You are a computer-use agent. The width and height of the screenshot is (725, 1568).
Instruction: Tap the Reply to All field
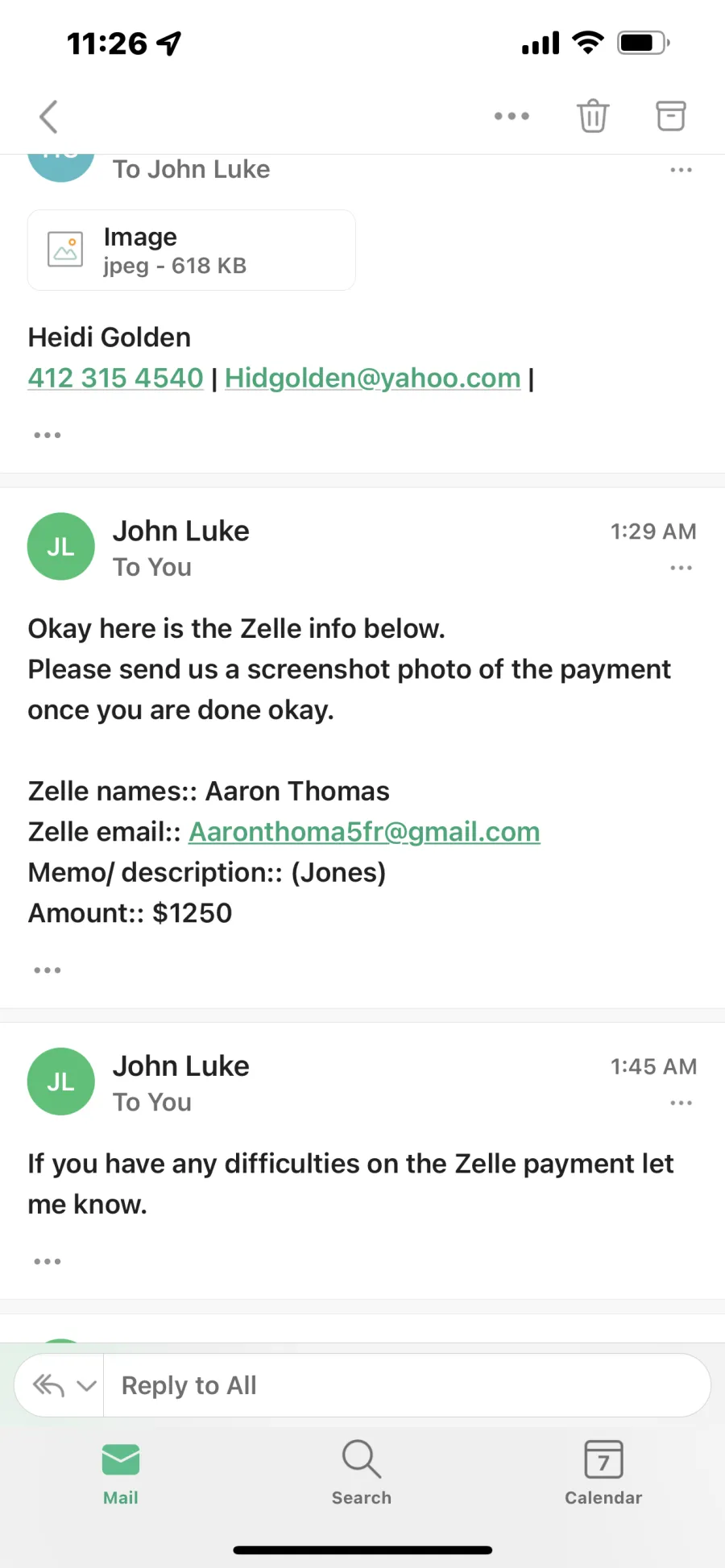click(407, 1385)
